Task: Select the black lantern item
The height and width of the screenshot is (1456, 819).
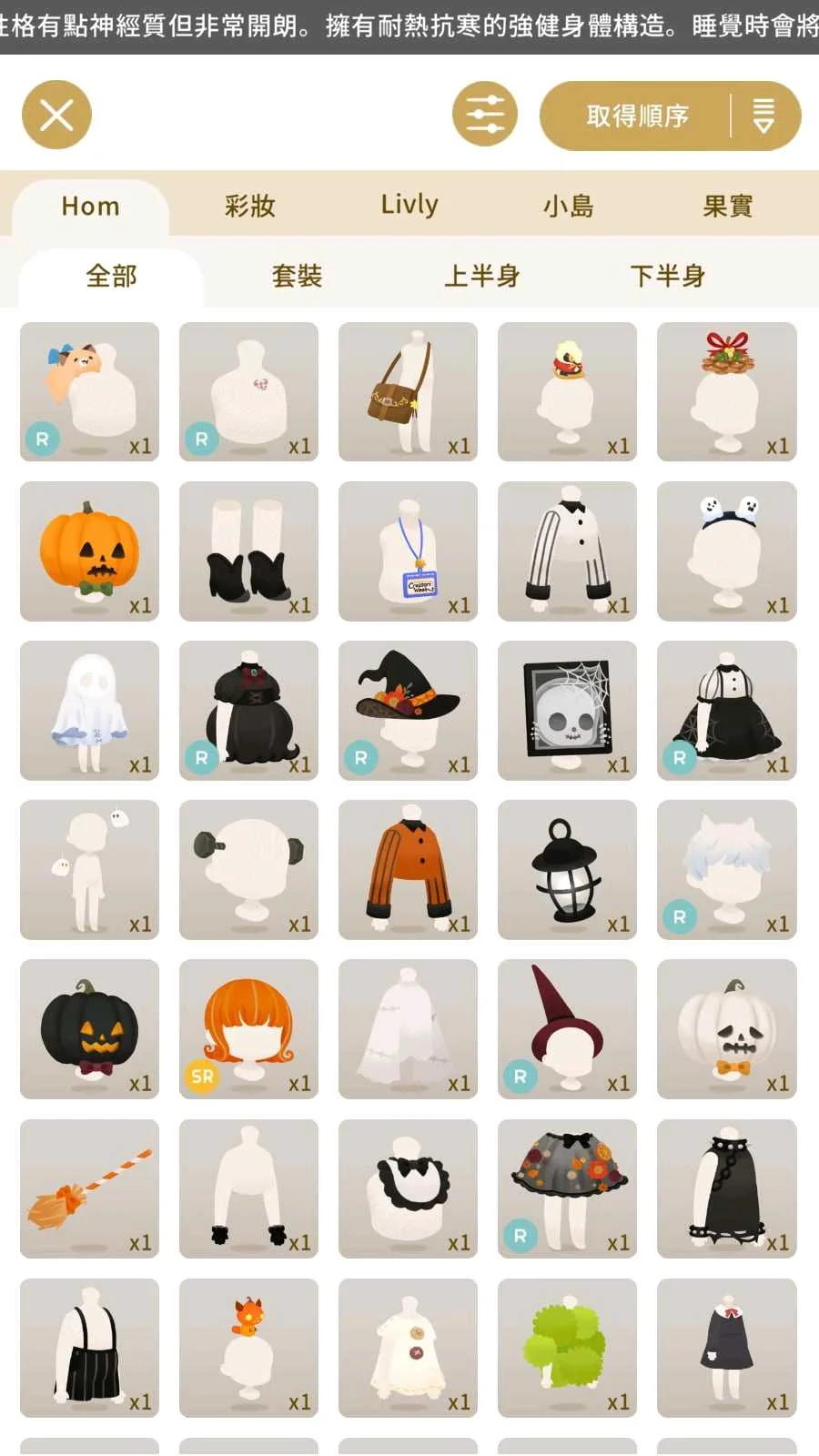Action: tap(567, 870)
